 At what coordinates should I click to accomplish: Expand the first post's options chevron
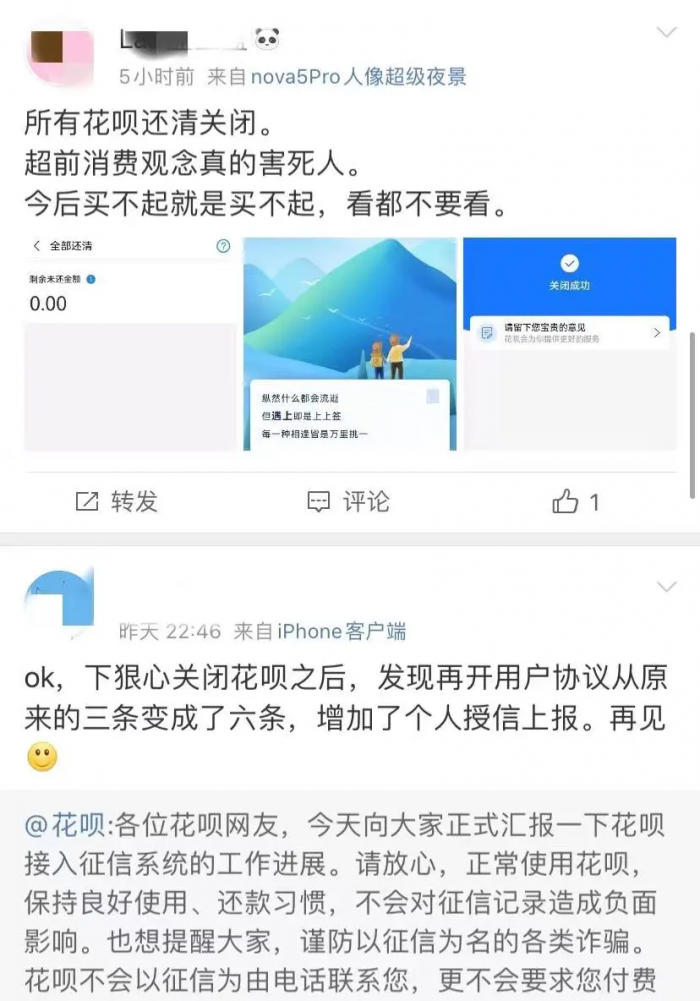pos(666,34)
